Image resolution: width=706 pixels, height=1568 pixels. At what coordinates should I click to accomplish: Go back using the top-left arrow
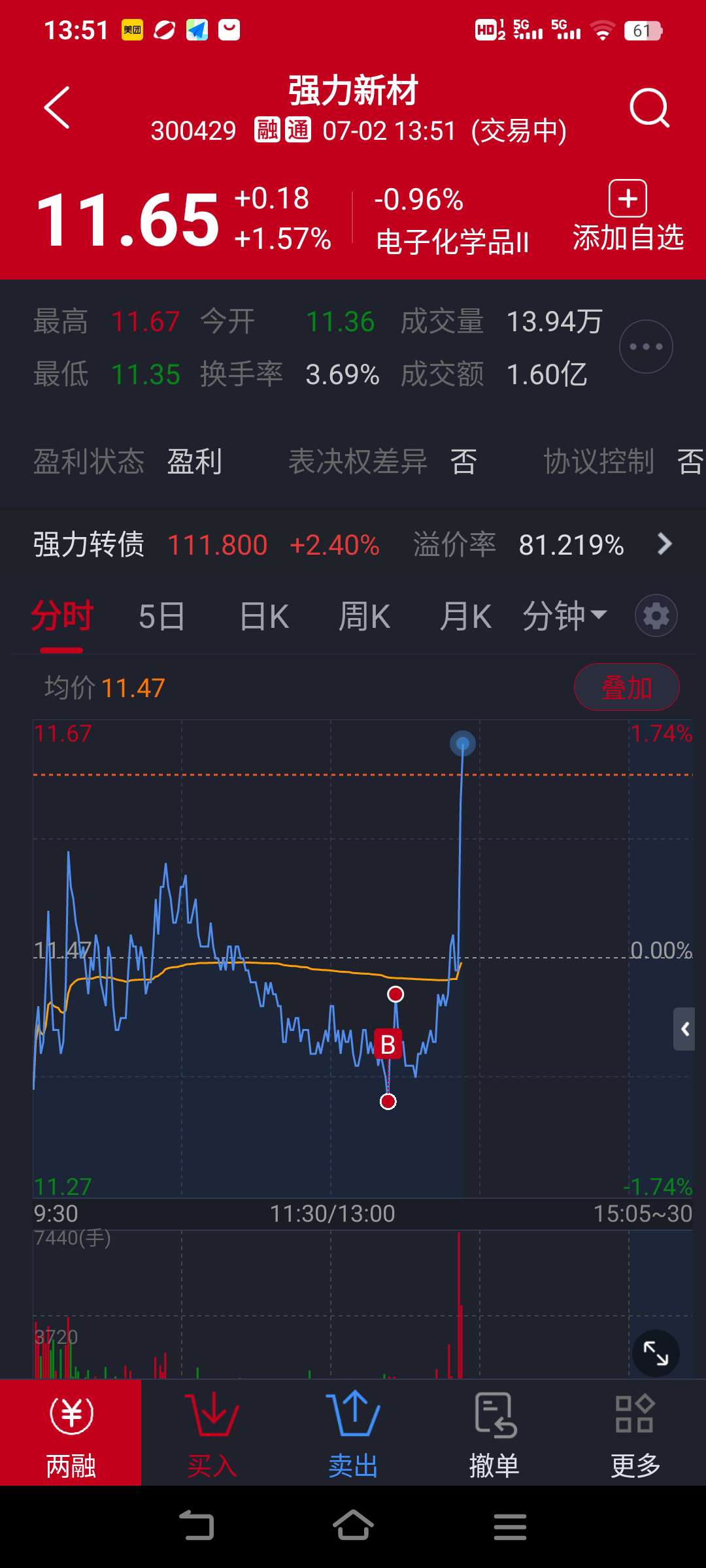point(57,108)
